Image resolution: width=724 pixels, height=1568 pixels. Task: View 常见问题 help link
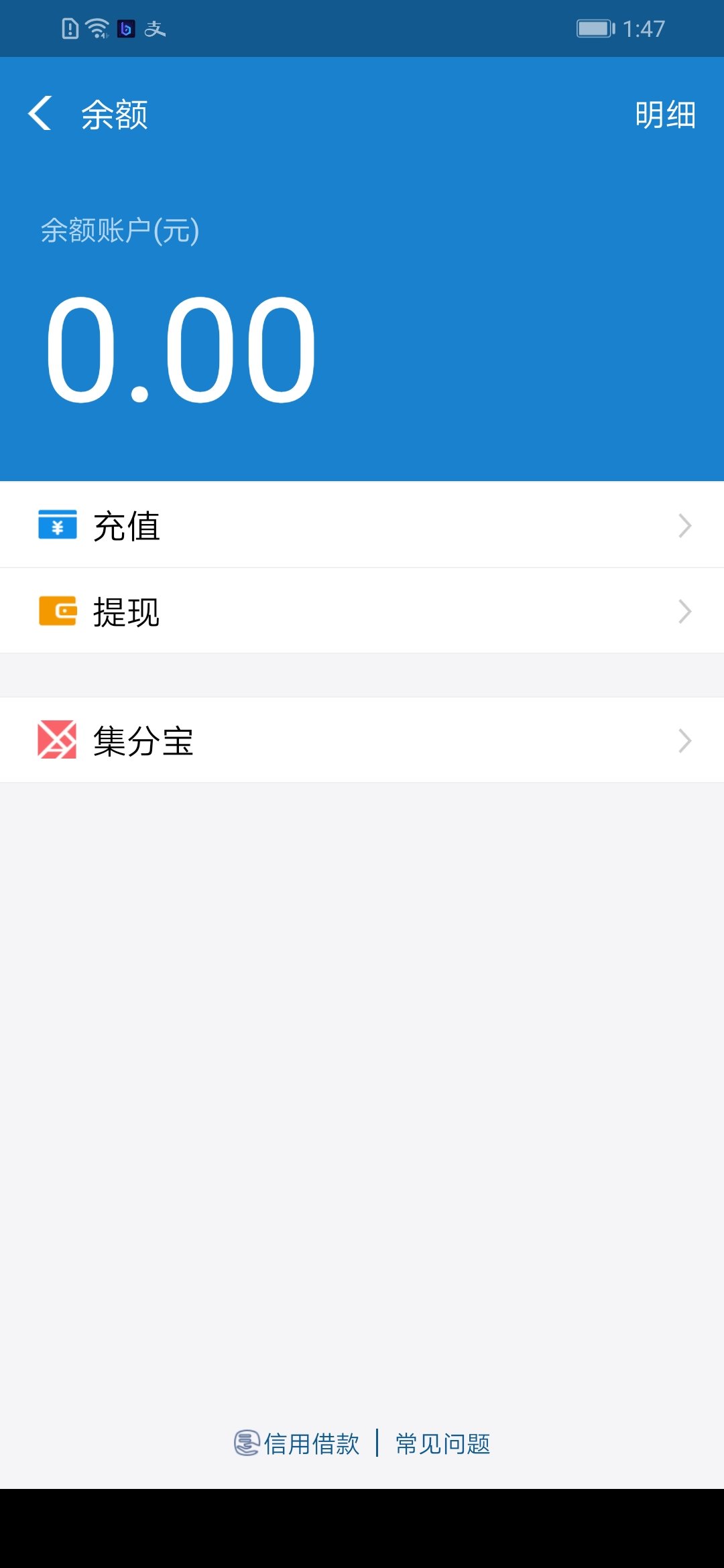[443, 1443]
